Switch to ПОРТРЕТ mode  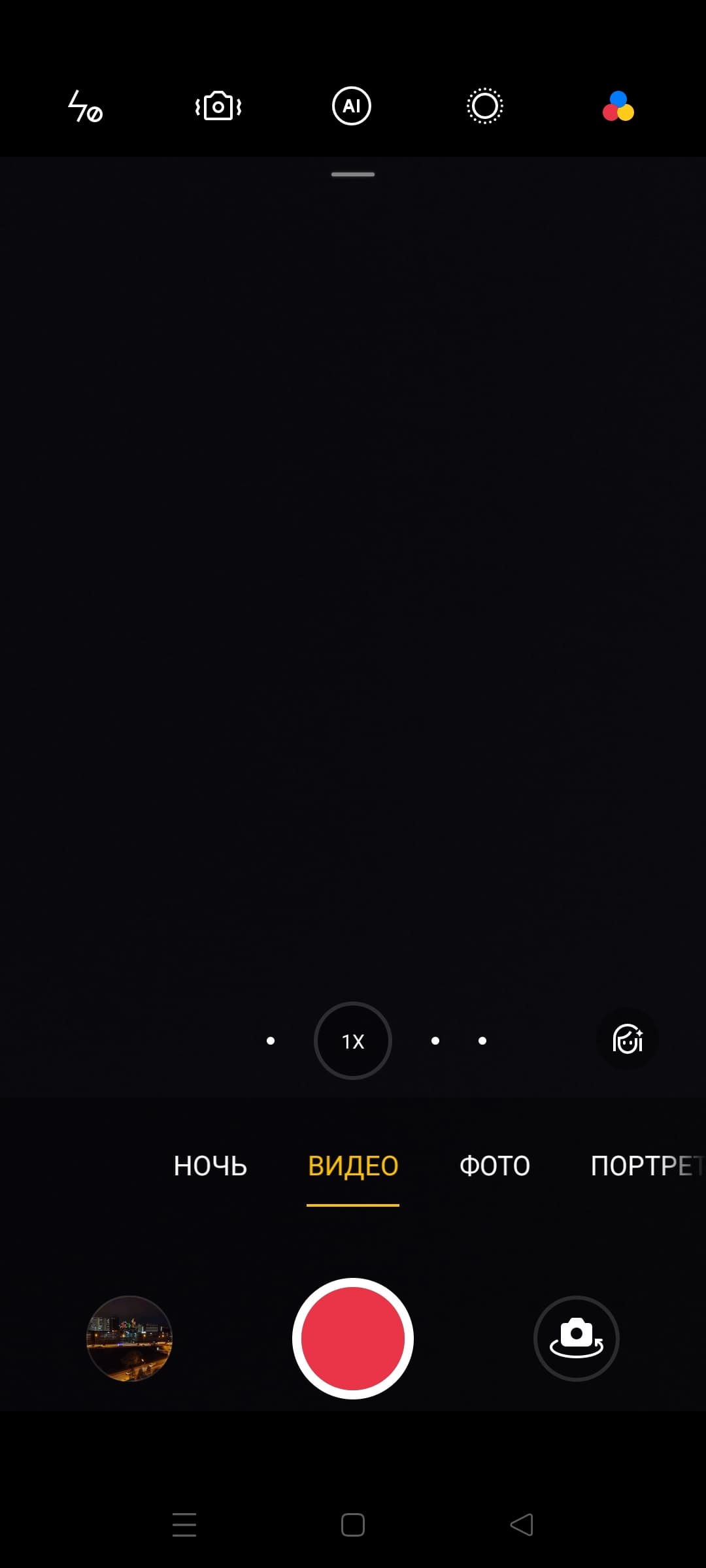pyautogui.click(x=644, y=1166)
